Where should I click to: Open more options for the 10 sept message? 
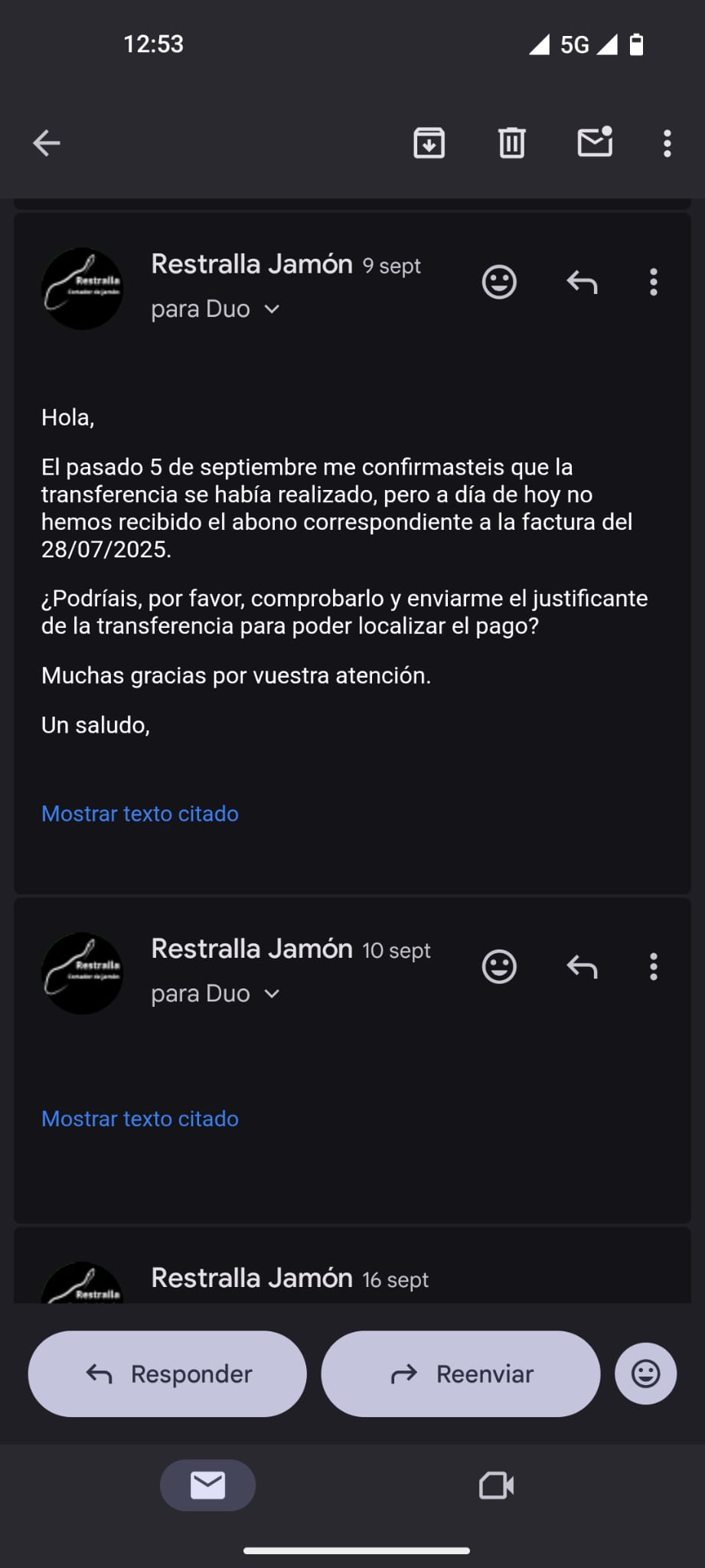pyautogui.click(x=653, y=966)
